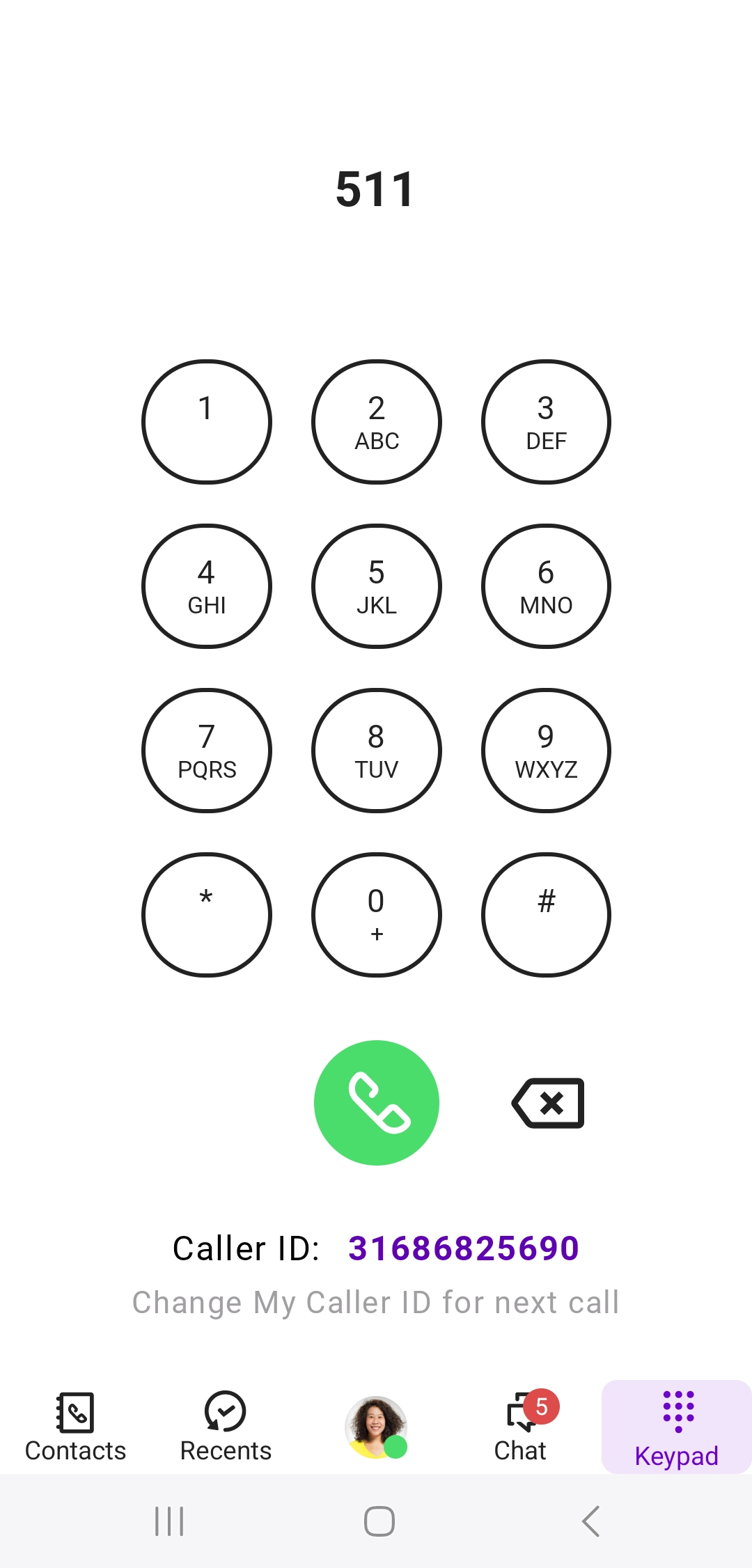Tap the 8 TUV key
This screenshot has height=1568, width=752.
click(377, 751)
